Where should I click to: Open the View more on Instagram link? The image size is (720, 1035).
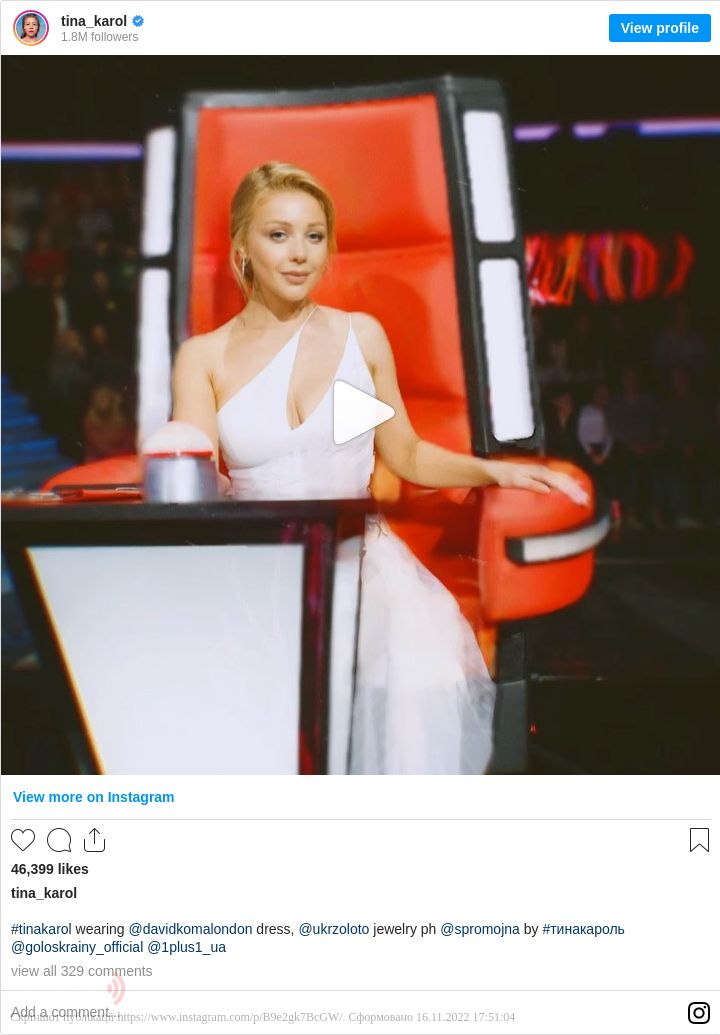pos(93,797)
